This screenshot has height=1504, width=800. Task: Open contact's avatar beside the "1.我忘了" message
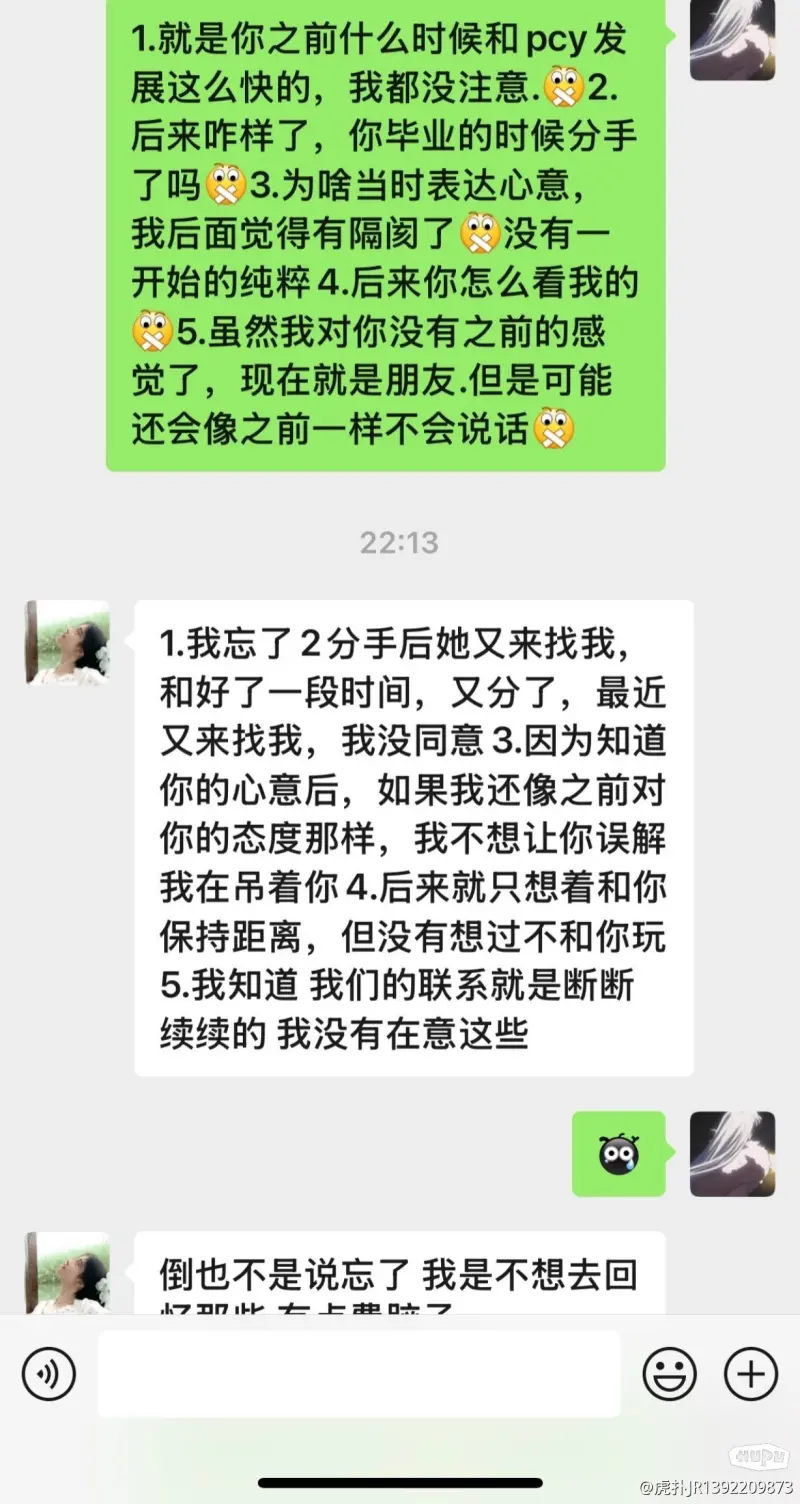[x=67, y=643]
